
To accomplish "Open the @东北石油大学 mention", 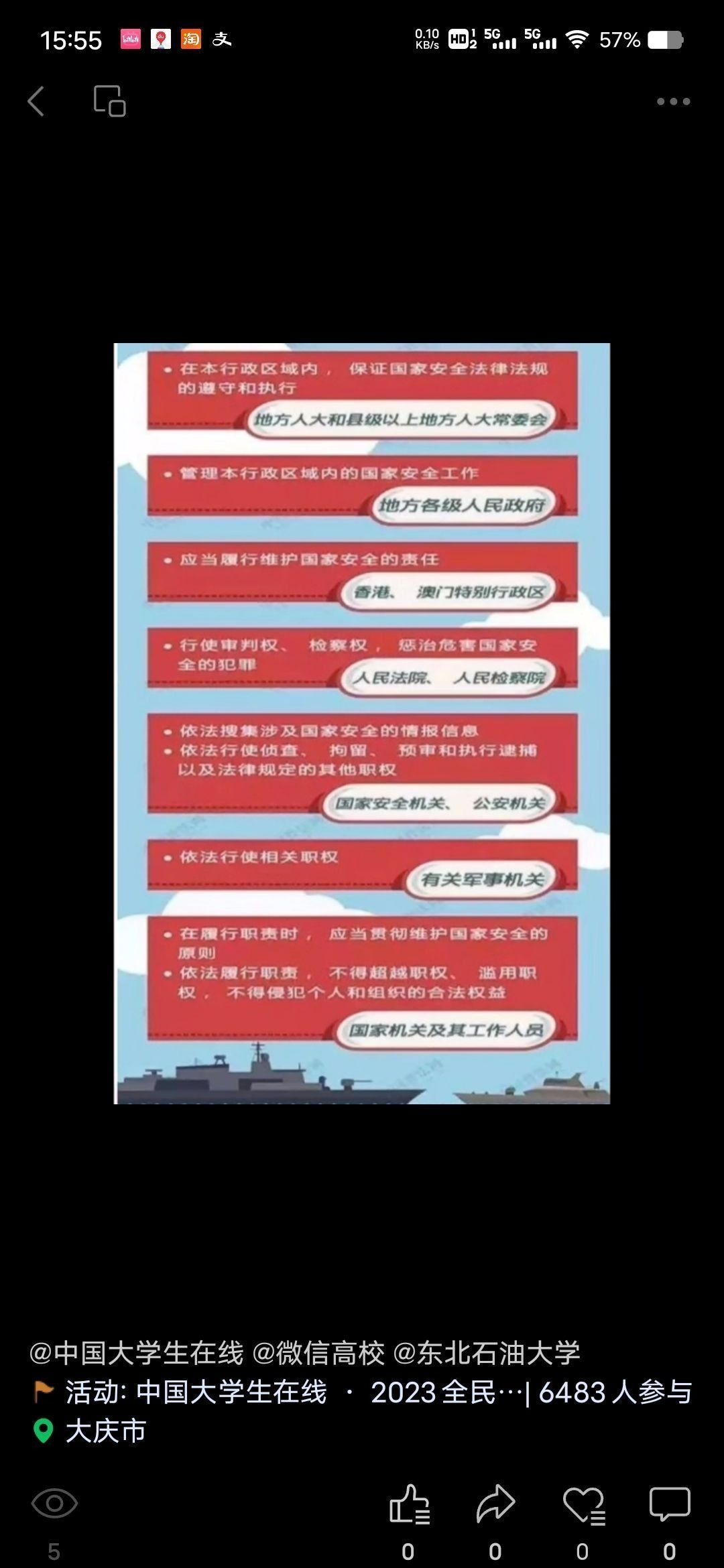I will pos(487,1353).
